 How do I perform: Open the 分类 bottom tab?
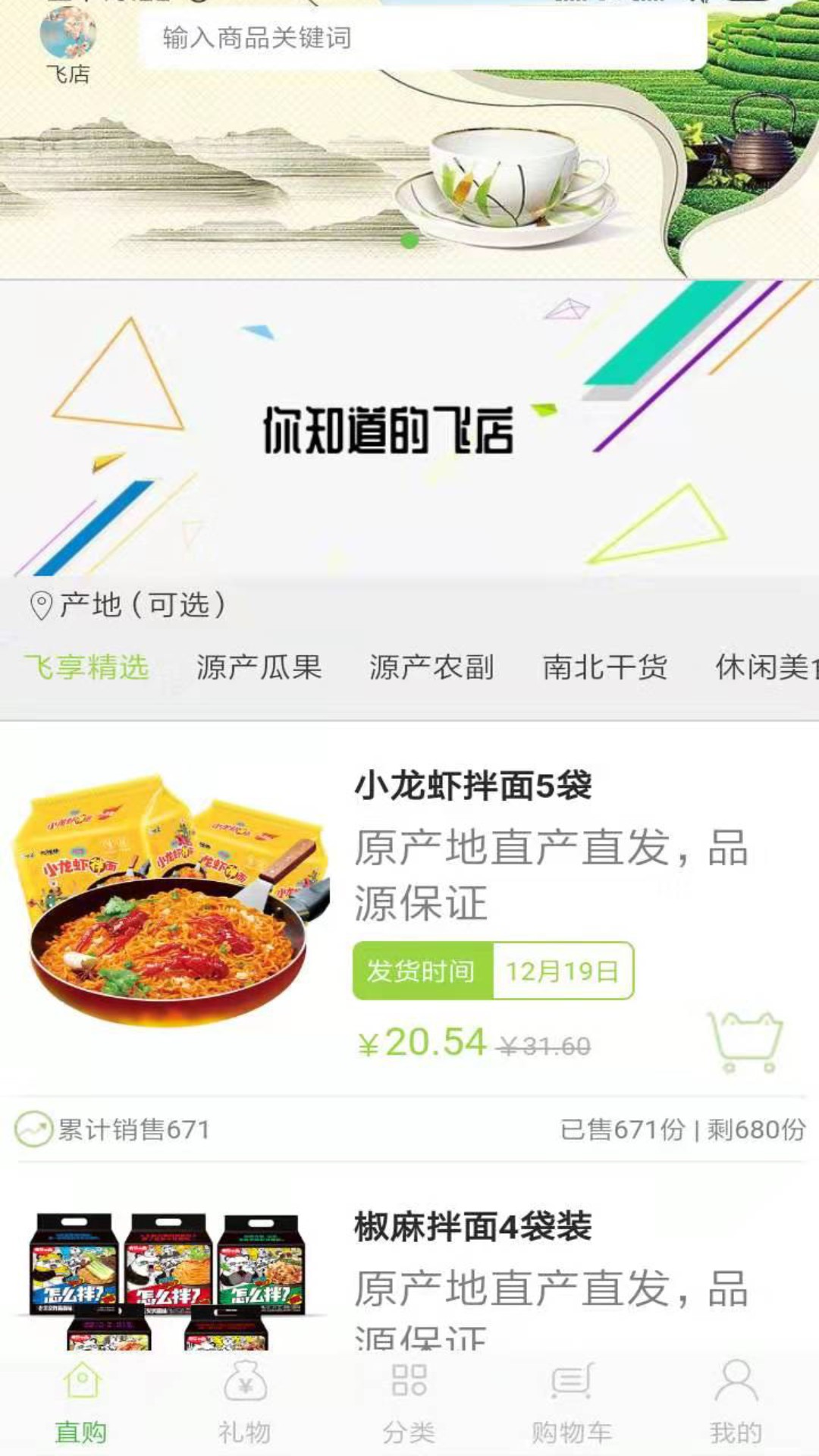[409, 1401]
